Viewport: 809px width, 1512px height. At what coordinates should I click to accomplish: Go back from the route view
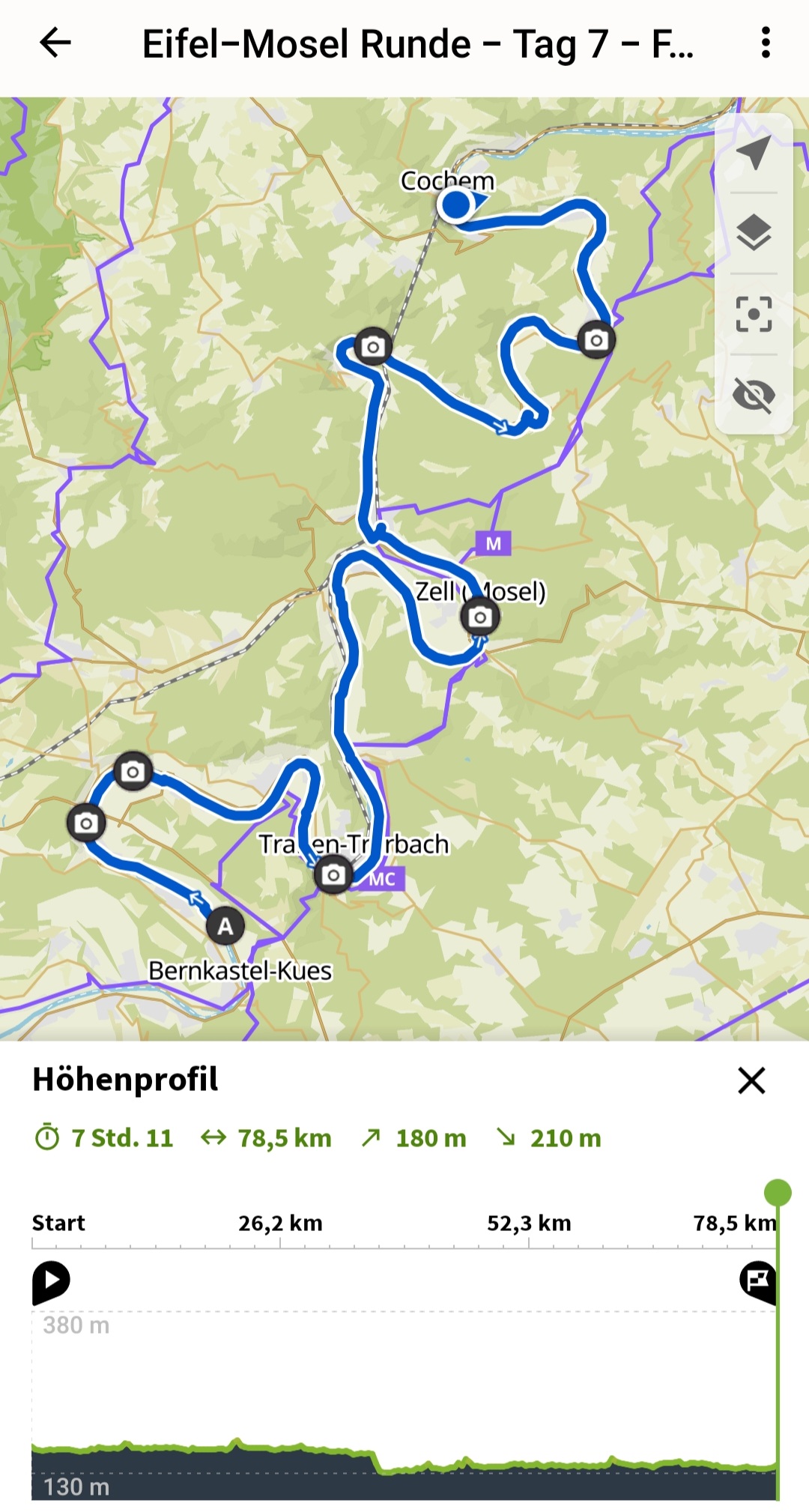(55, 43)
